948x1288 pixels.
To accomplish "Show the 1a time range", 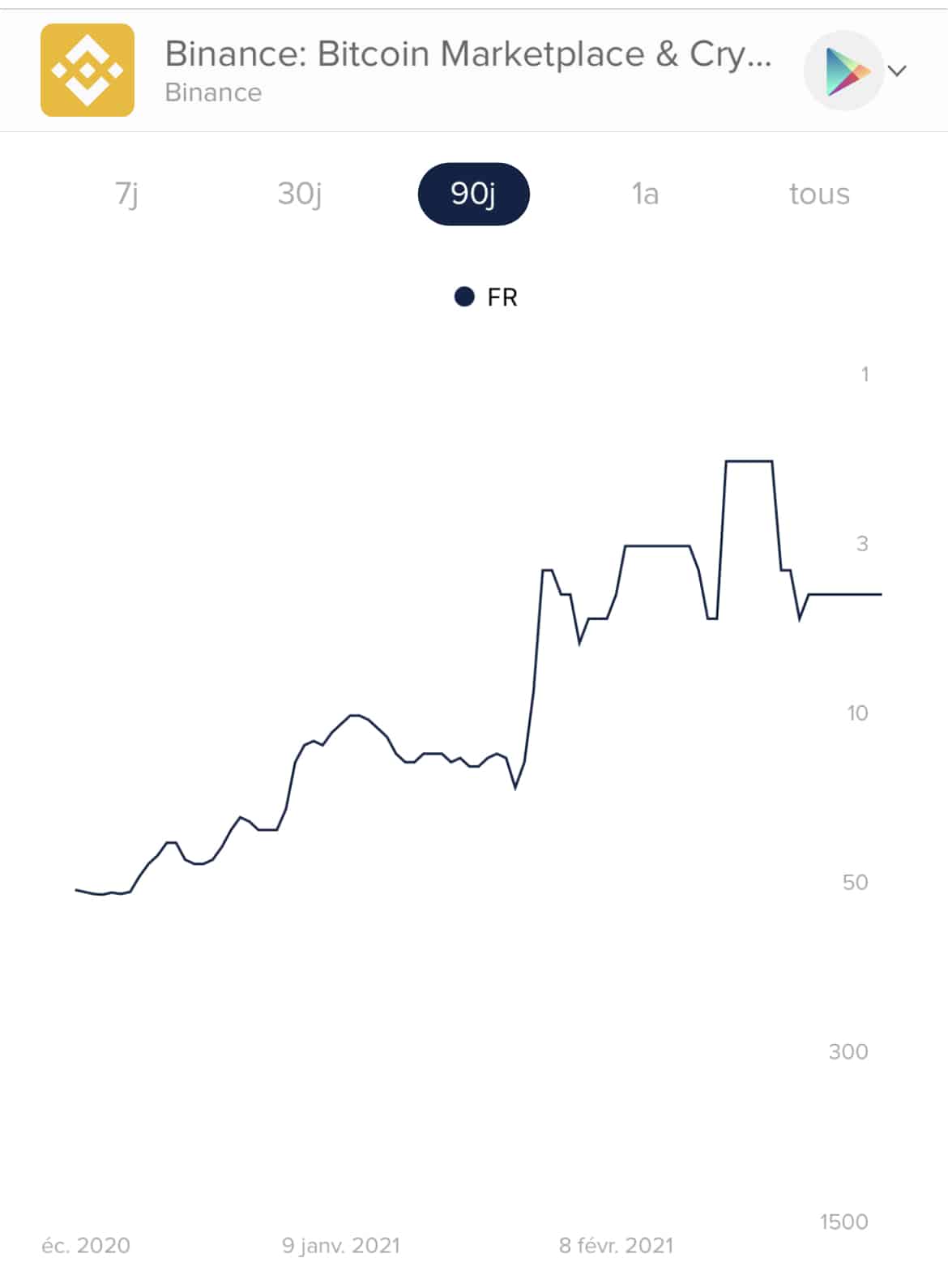I will 645,195.
